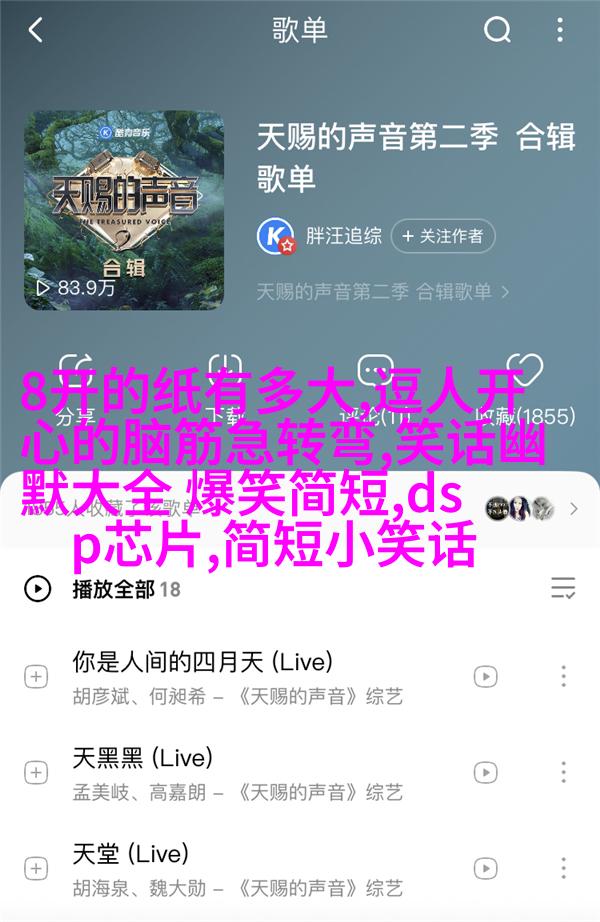Watch the video for 天堂 (Live)

486,869
